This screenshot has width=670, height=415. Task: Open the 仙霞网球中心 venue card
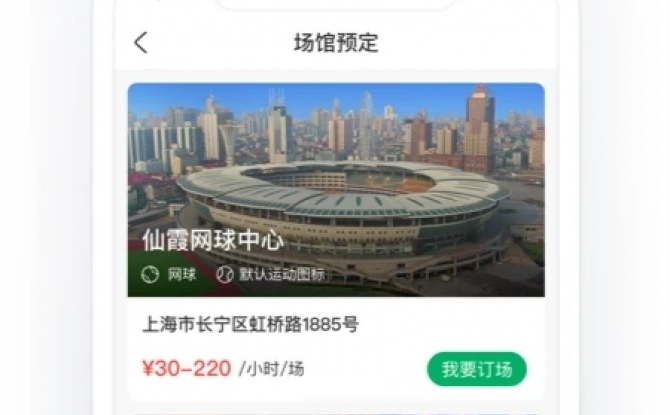(335, 190)
